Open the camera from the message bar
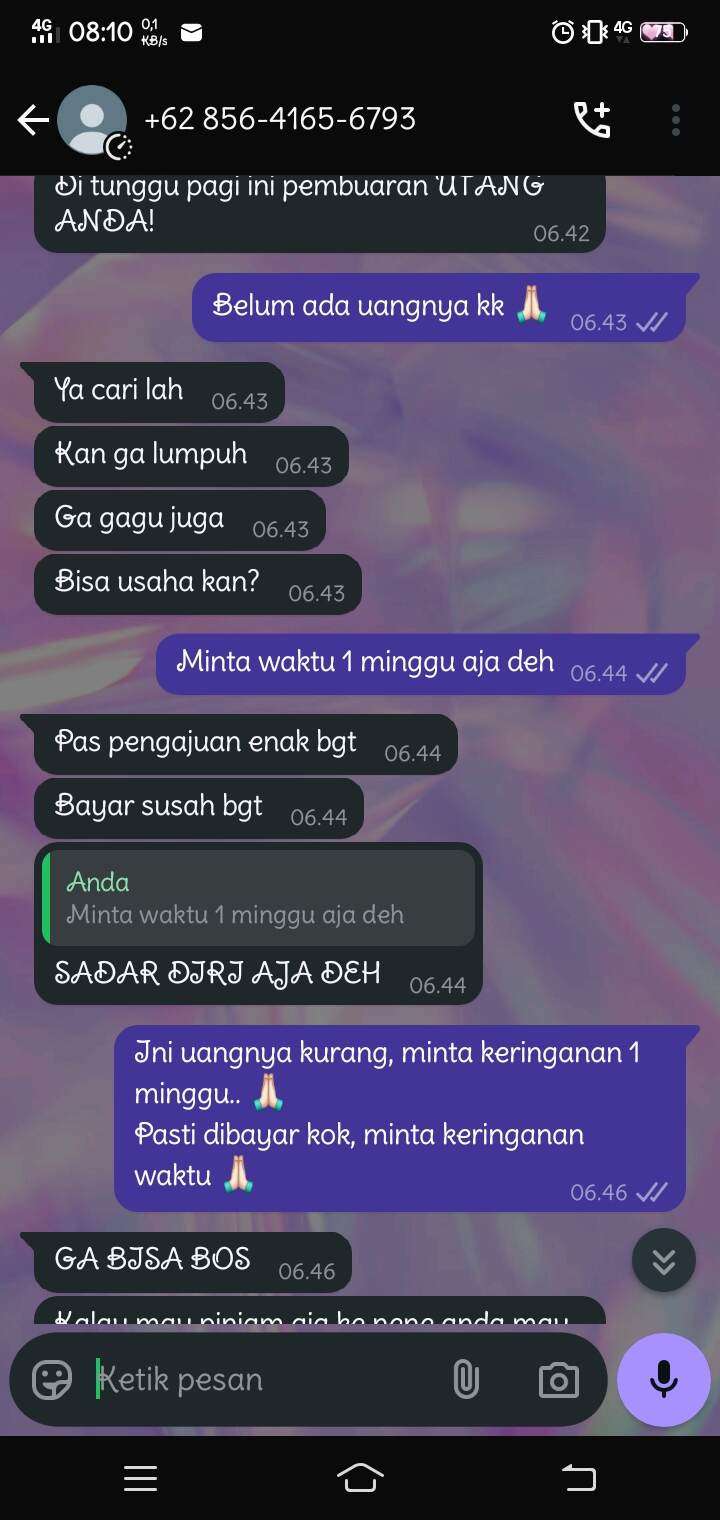Viewport: 720px width, 1520px height. click(x=558, y=1380)
